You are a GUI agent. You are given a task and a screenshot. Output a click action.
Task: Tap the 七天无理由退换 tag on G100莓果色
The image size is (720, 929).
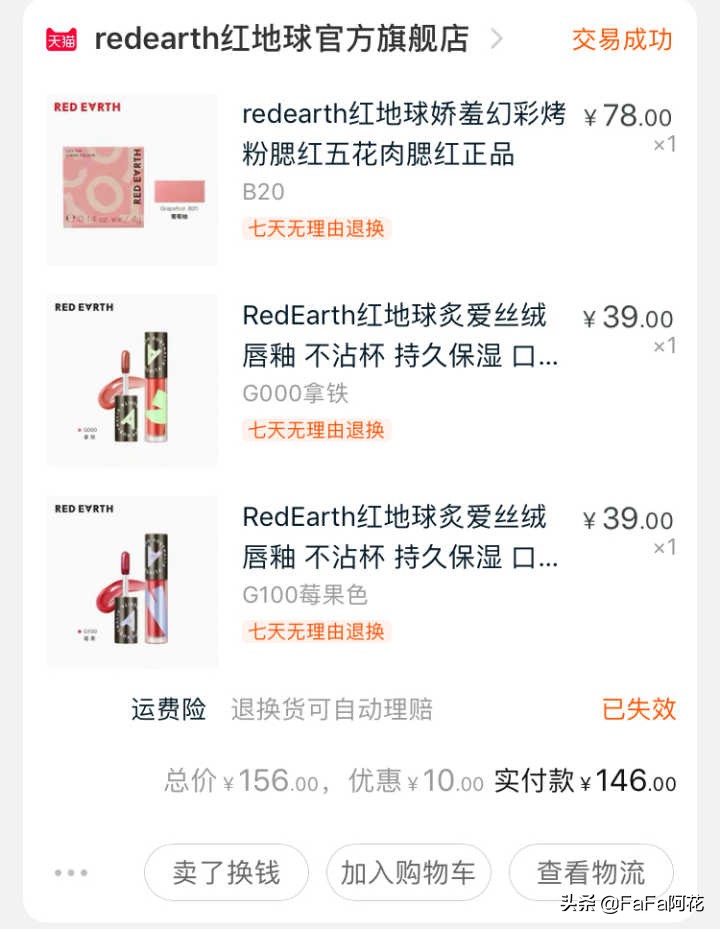317,632
